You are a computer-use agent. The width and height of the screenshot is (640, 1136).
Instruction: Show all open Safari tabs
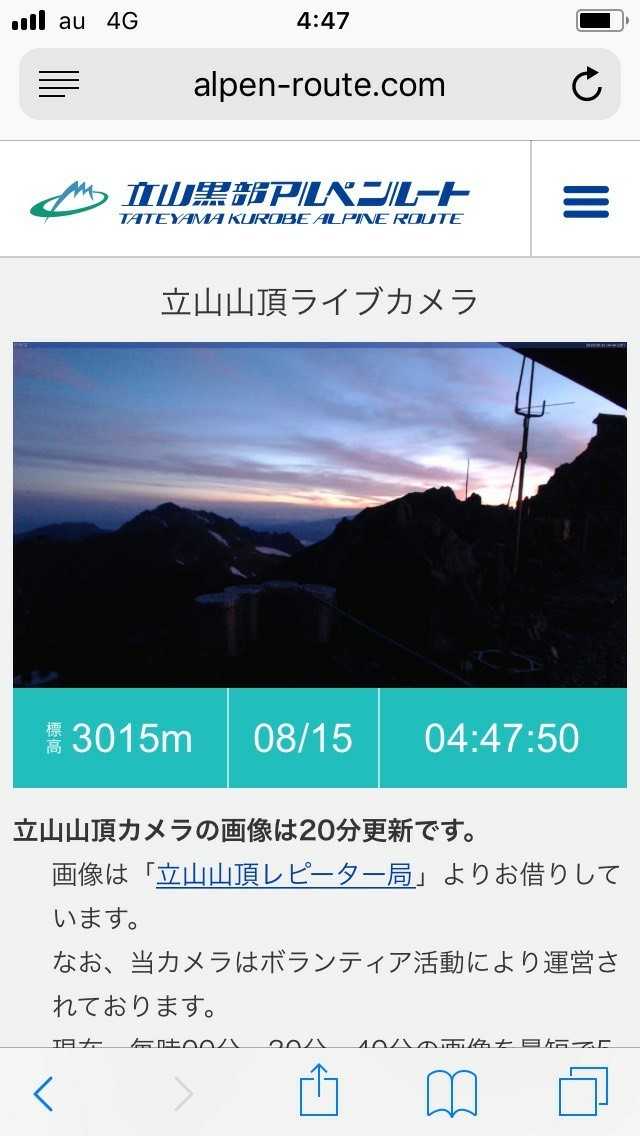click(583, 1092)
